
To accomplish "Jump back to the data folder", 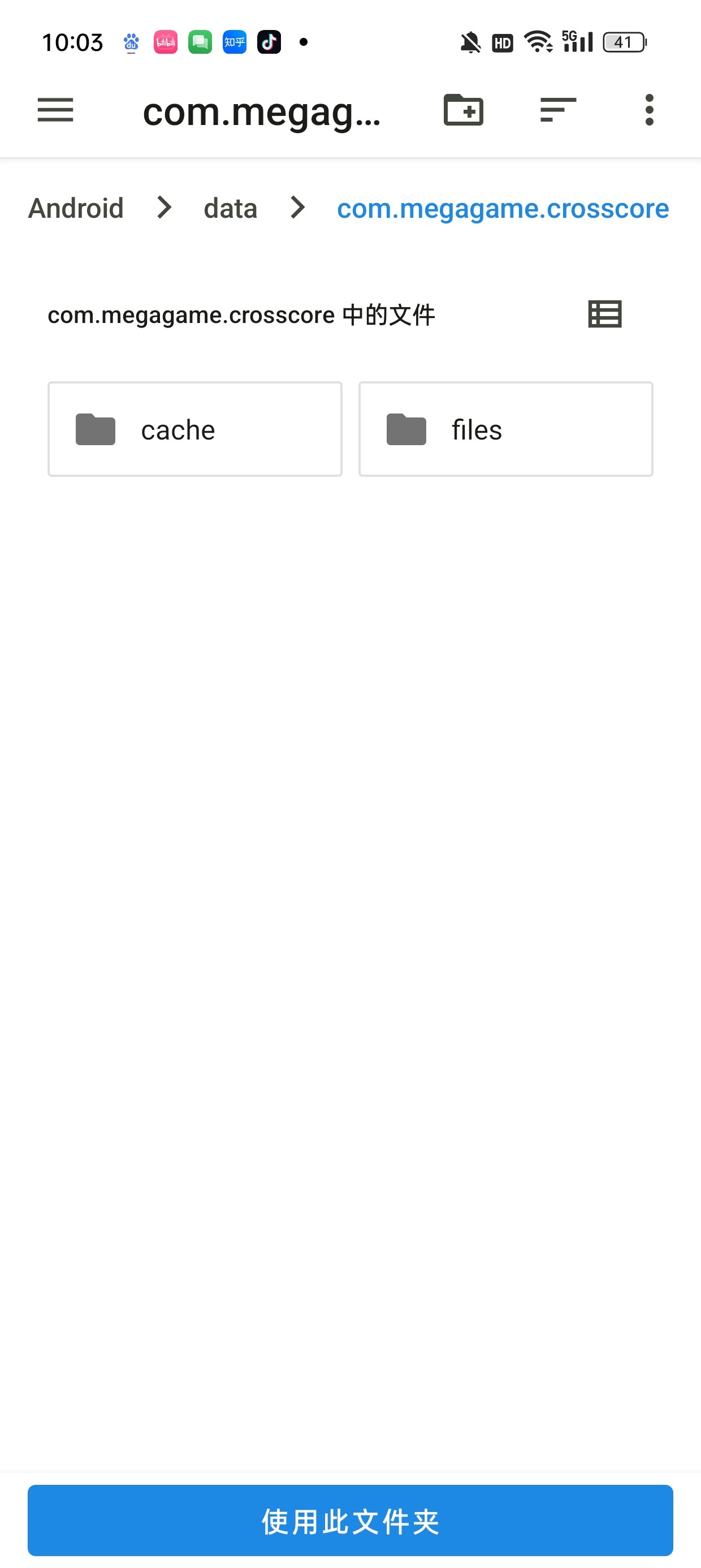I will point(230,208).
